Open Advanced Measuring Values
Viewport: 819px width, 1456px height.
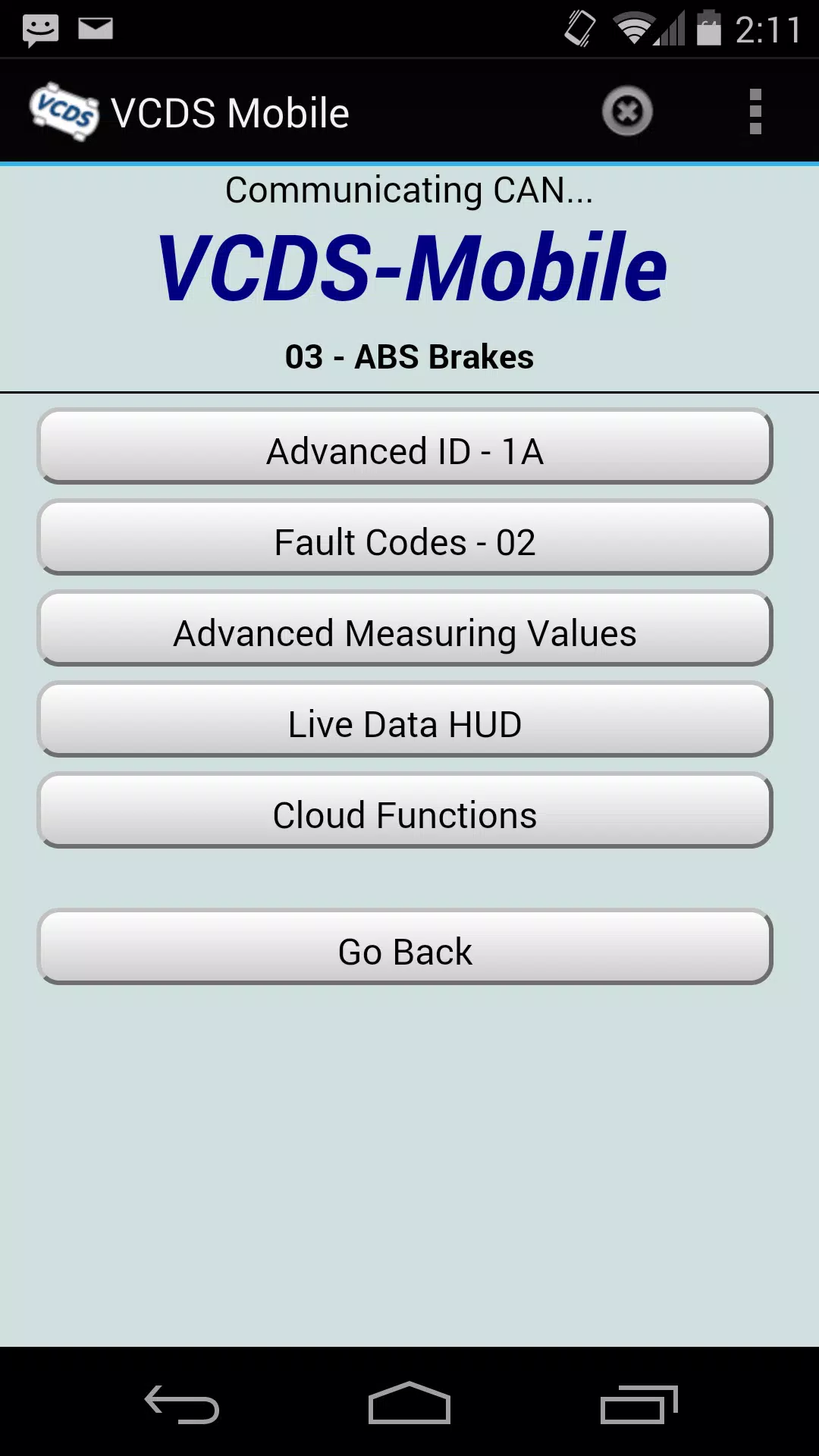click(406, 632)
